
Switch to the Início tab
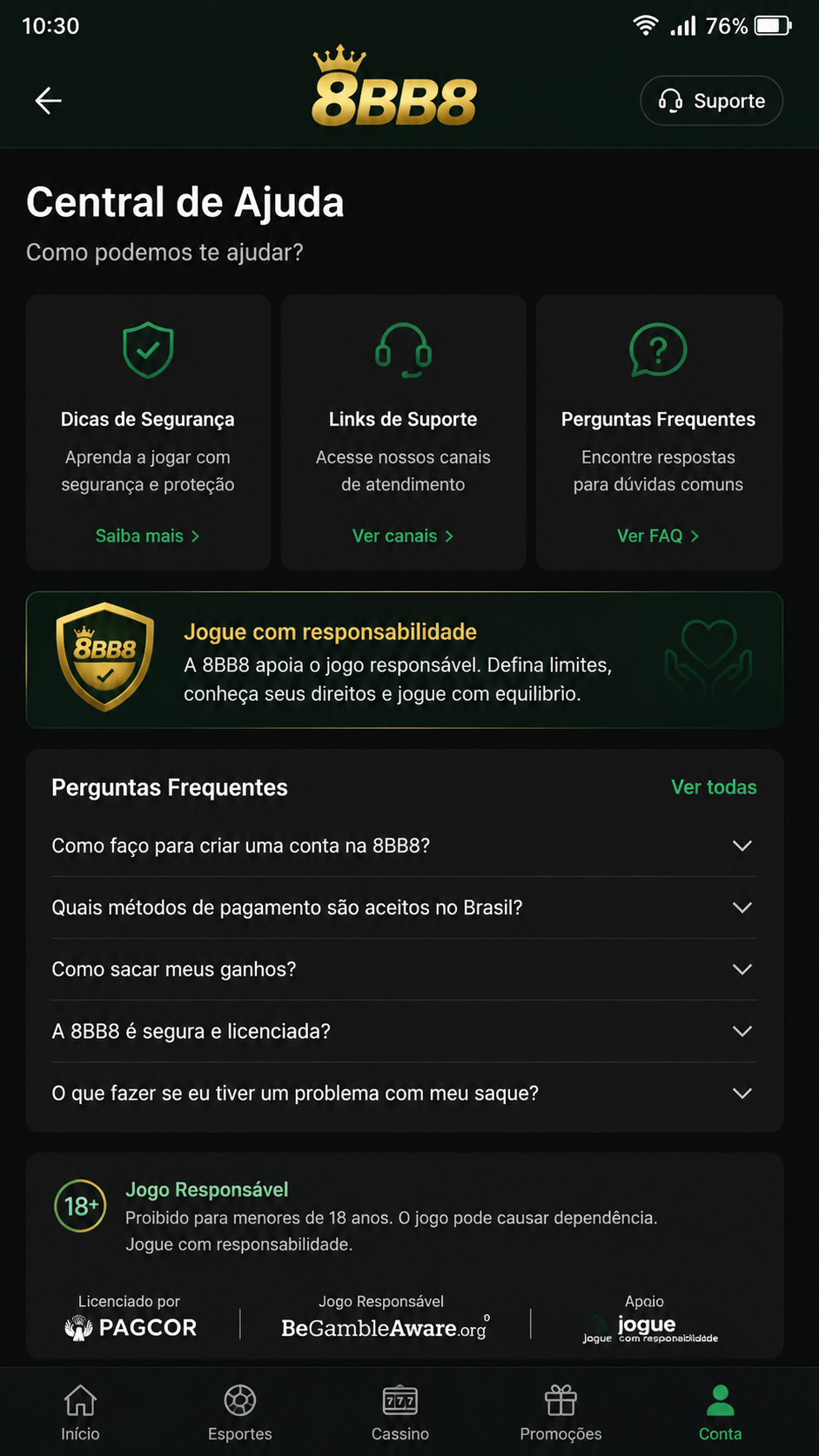[80, 1412]
